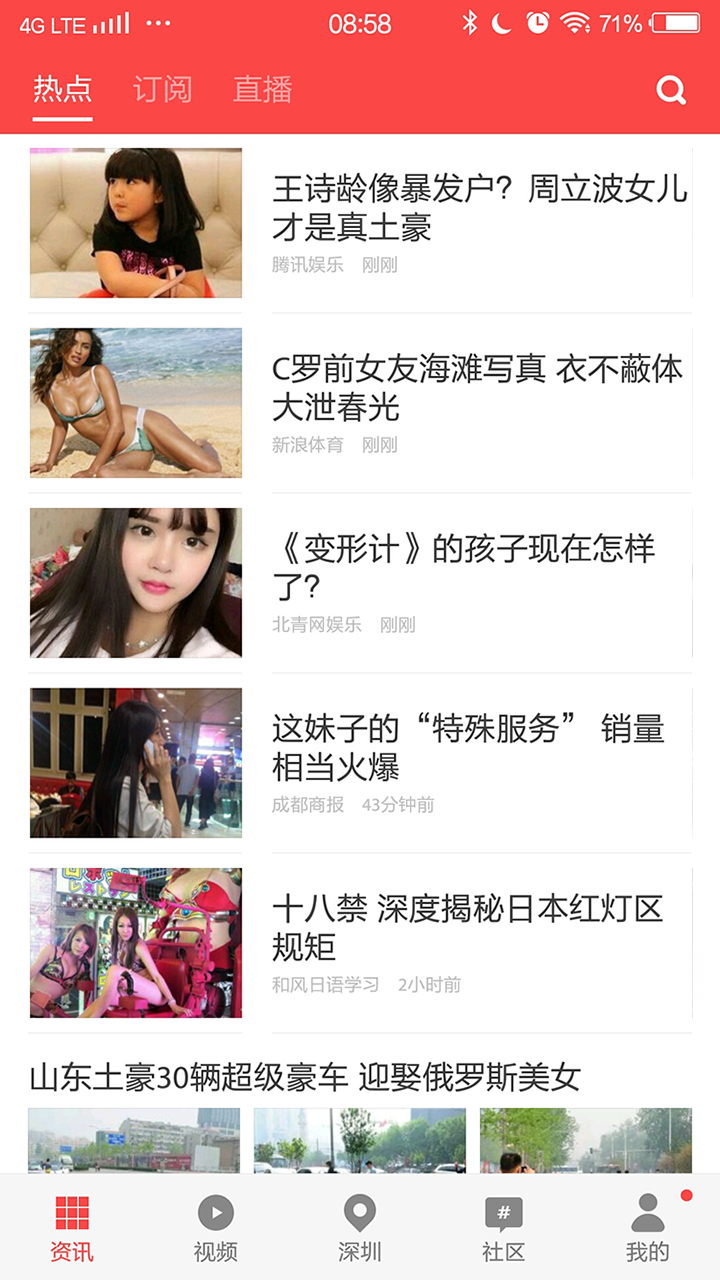This screenshot has height=1280, width=720.
Task: View the 山东土豪30辆超级豪车 story
Action: tap(305, 1077)
